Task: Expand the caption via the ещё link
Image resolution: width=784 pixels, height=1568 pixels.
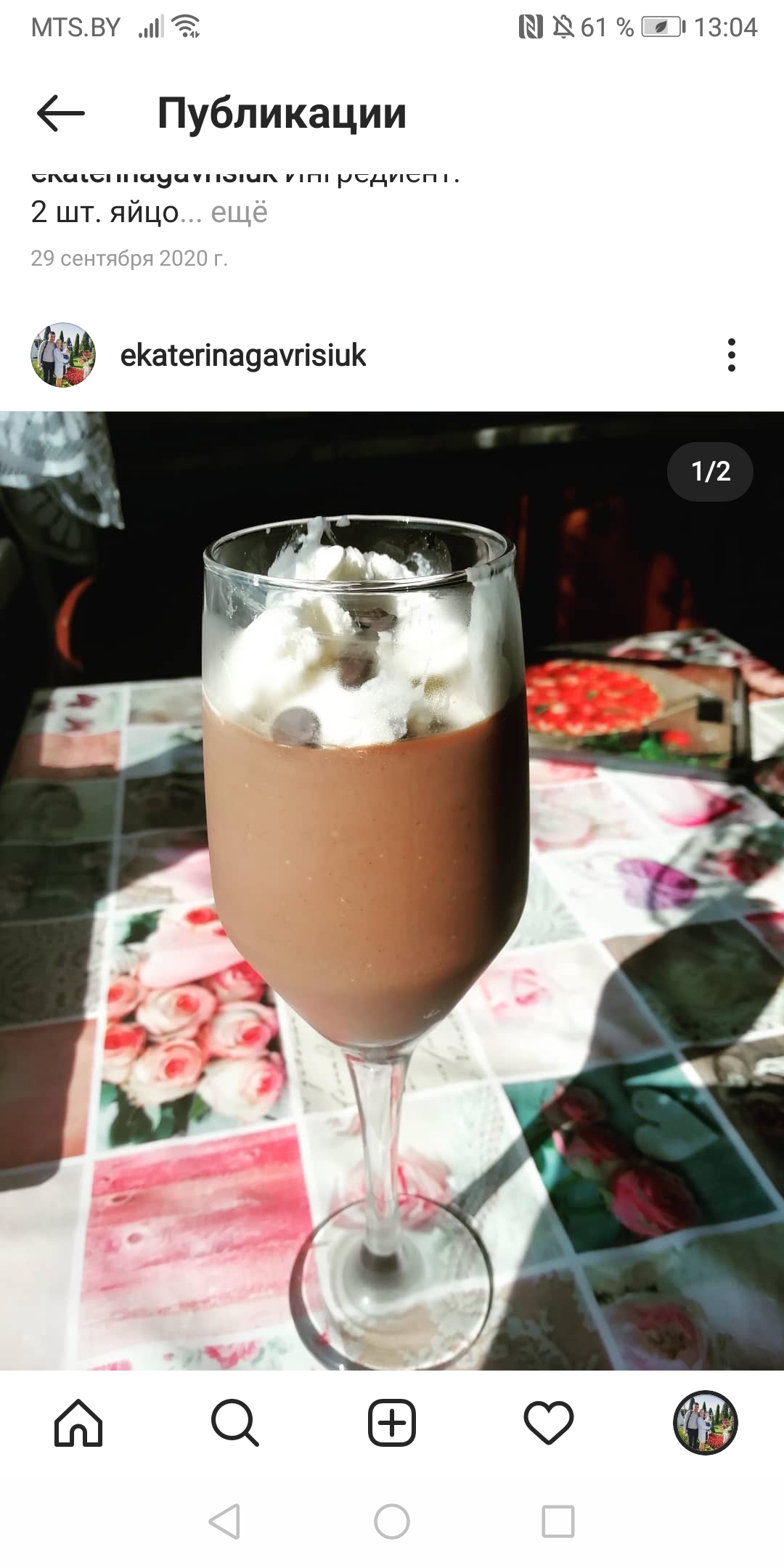Action: point(239,213)
